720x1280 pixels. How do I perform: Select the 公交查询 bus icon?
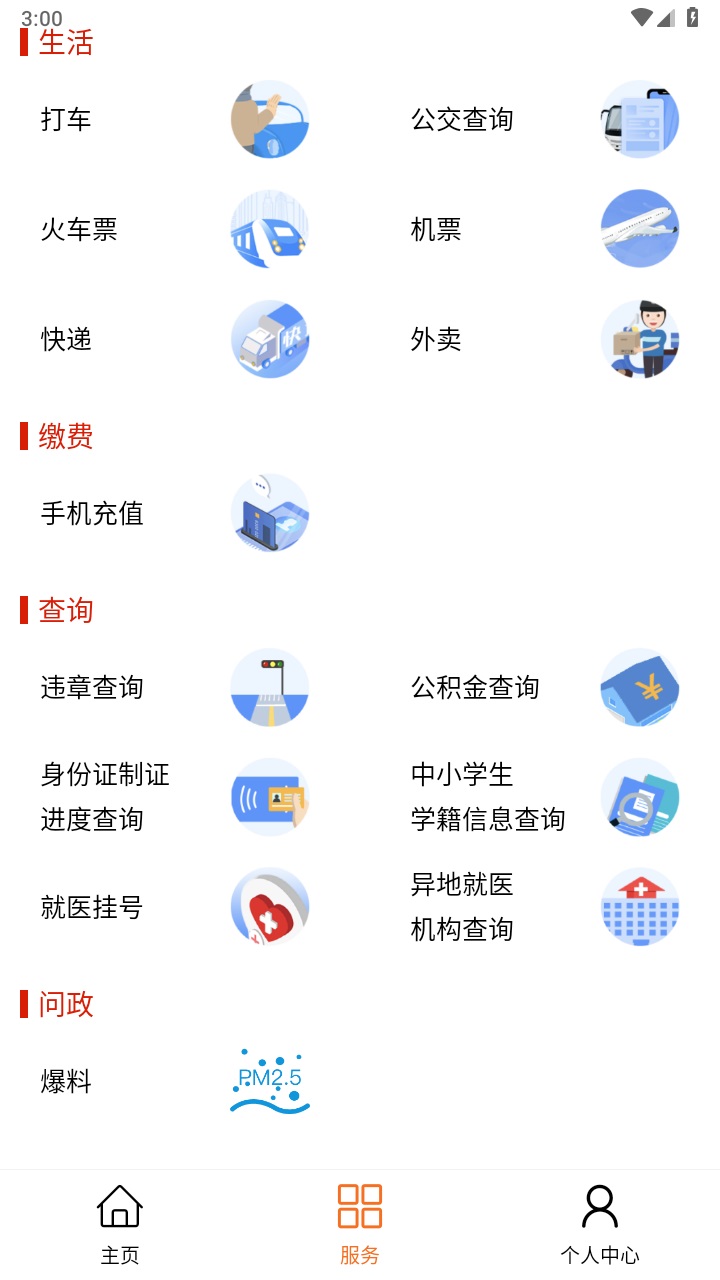pos(640,118)
